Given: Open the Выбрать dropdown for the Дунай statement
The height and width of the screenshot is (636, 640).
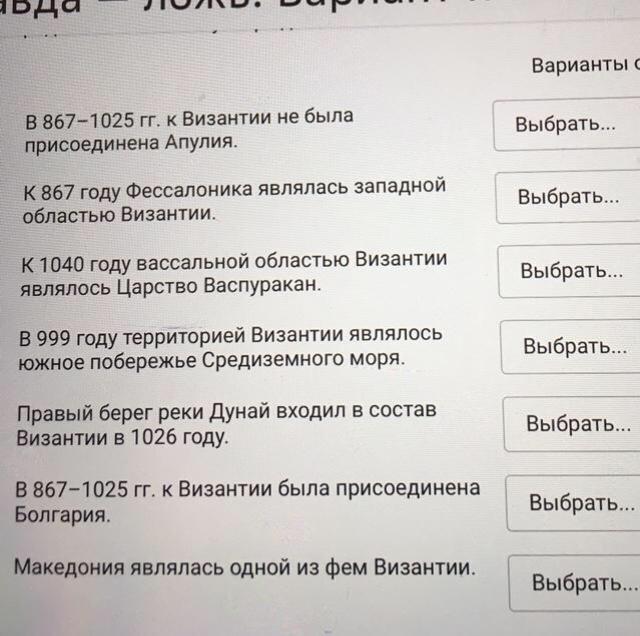Looking at the screenshot, I should click(x=577, y=423).
